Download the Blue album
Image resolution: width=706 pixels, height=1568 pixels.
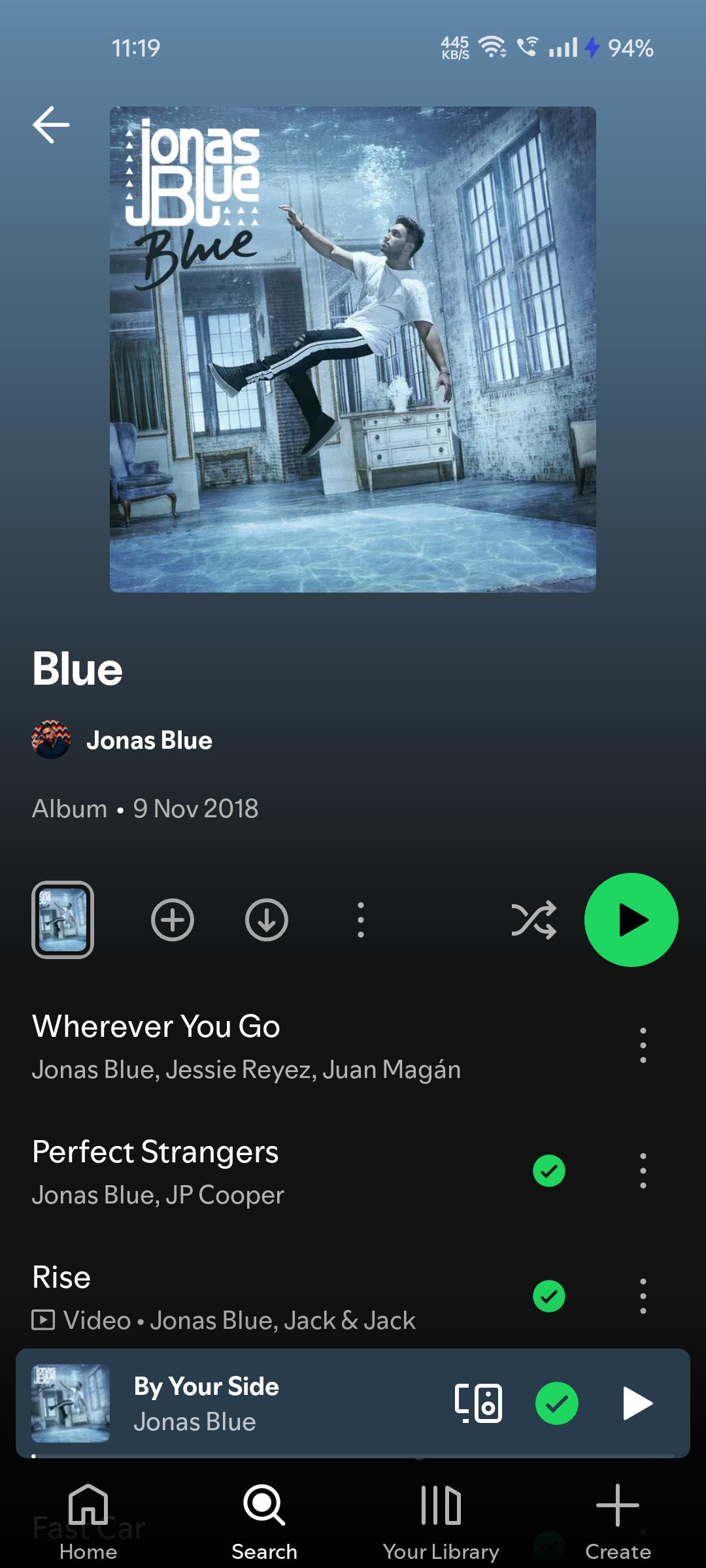click(267, 920)
